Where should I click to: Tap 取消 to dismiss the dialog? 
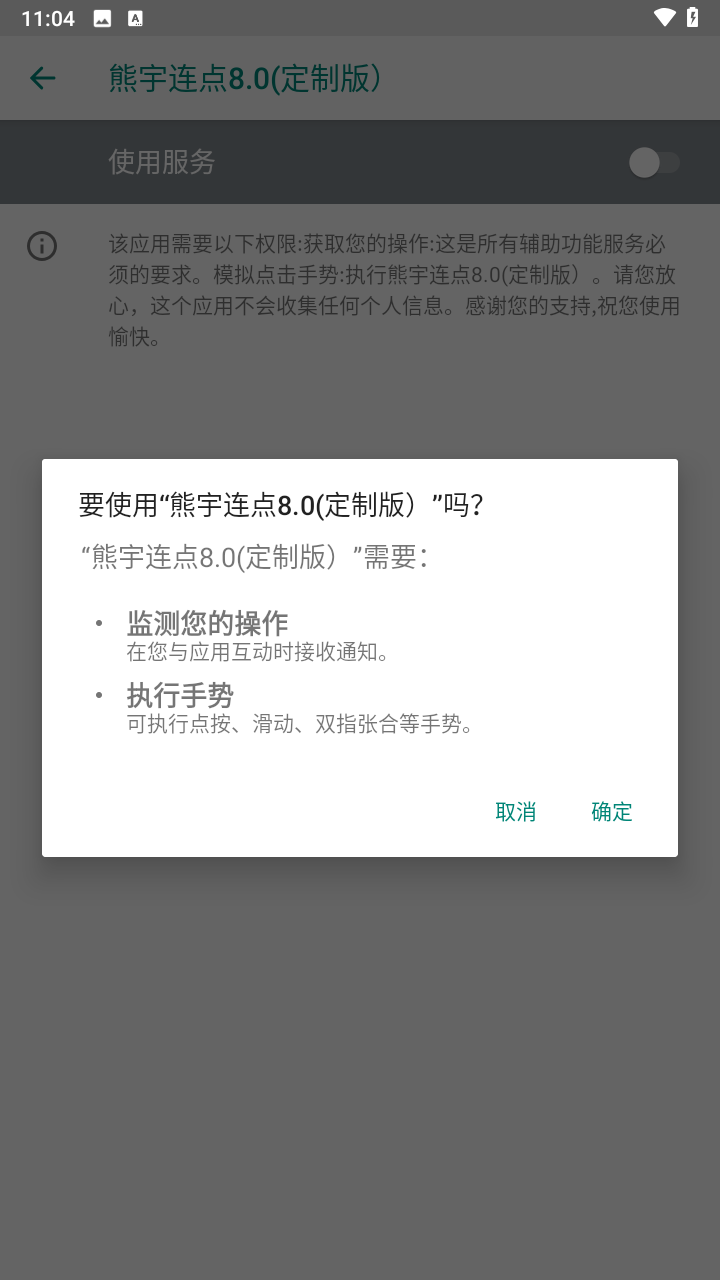(x=515, y=812)
